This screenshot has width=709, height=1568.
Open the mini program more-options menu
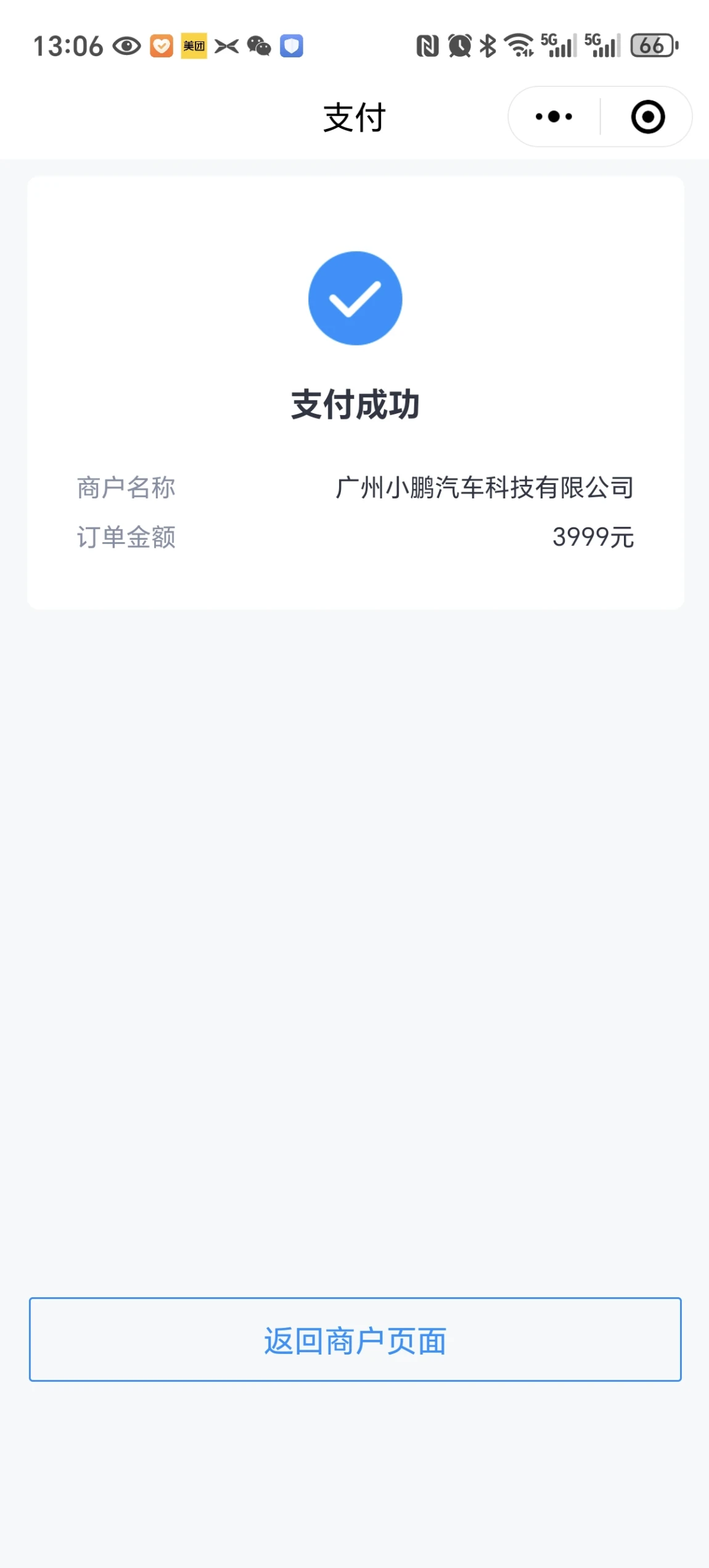point(554,117)
